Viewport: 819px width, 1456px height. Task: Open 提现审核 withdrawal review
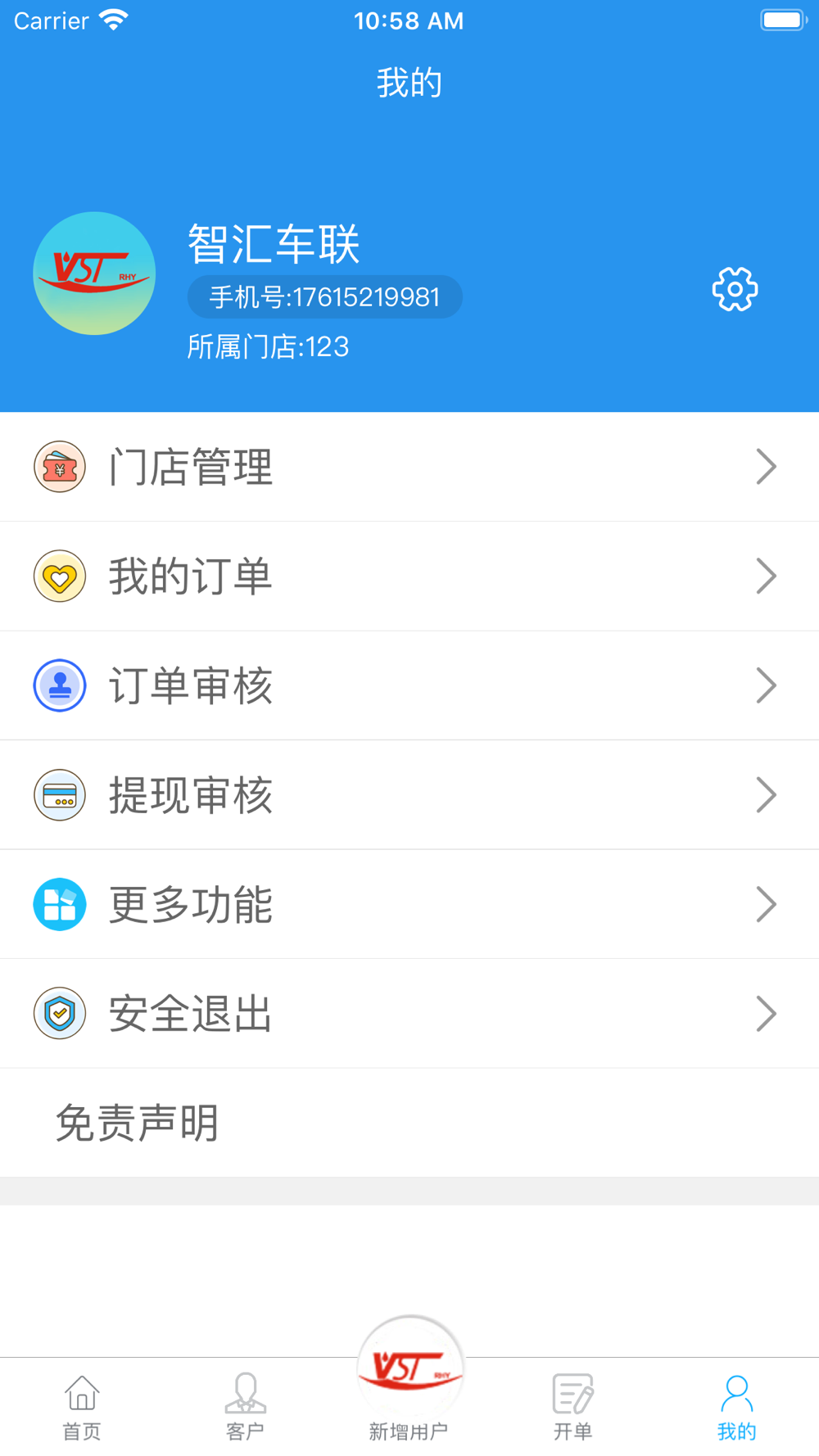pyautogui.click(x=409, y=795)
